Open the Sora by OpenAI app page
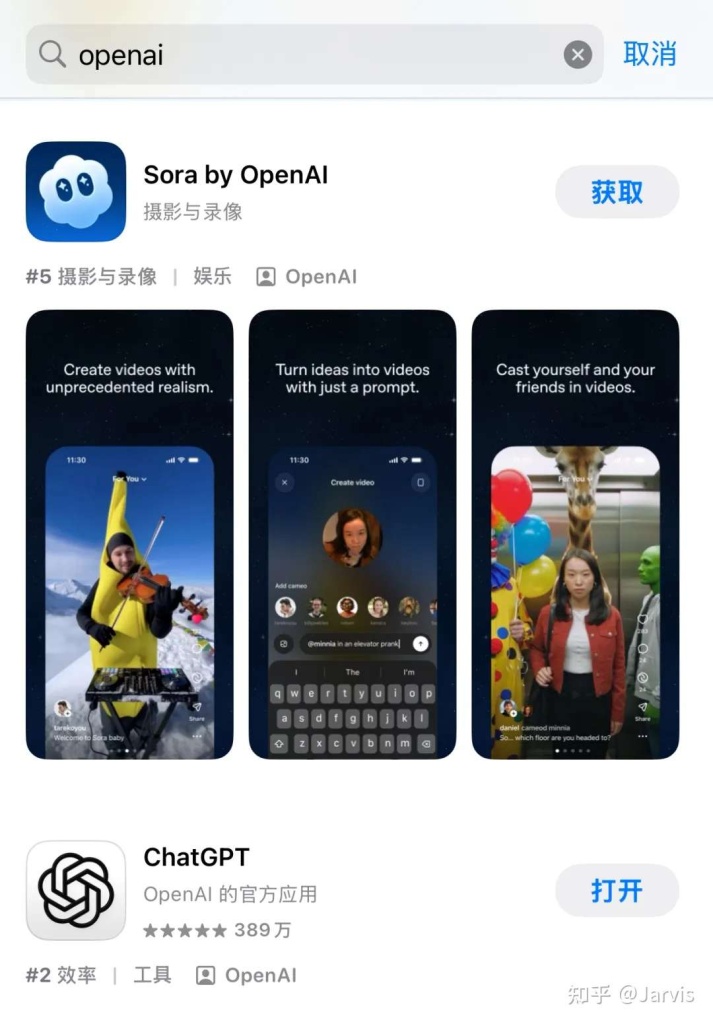 click(x=236, y=176)
